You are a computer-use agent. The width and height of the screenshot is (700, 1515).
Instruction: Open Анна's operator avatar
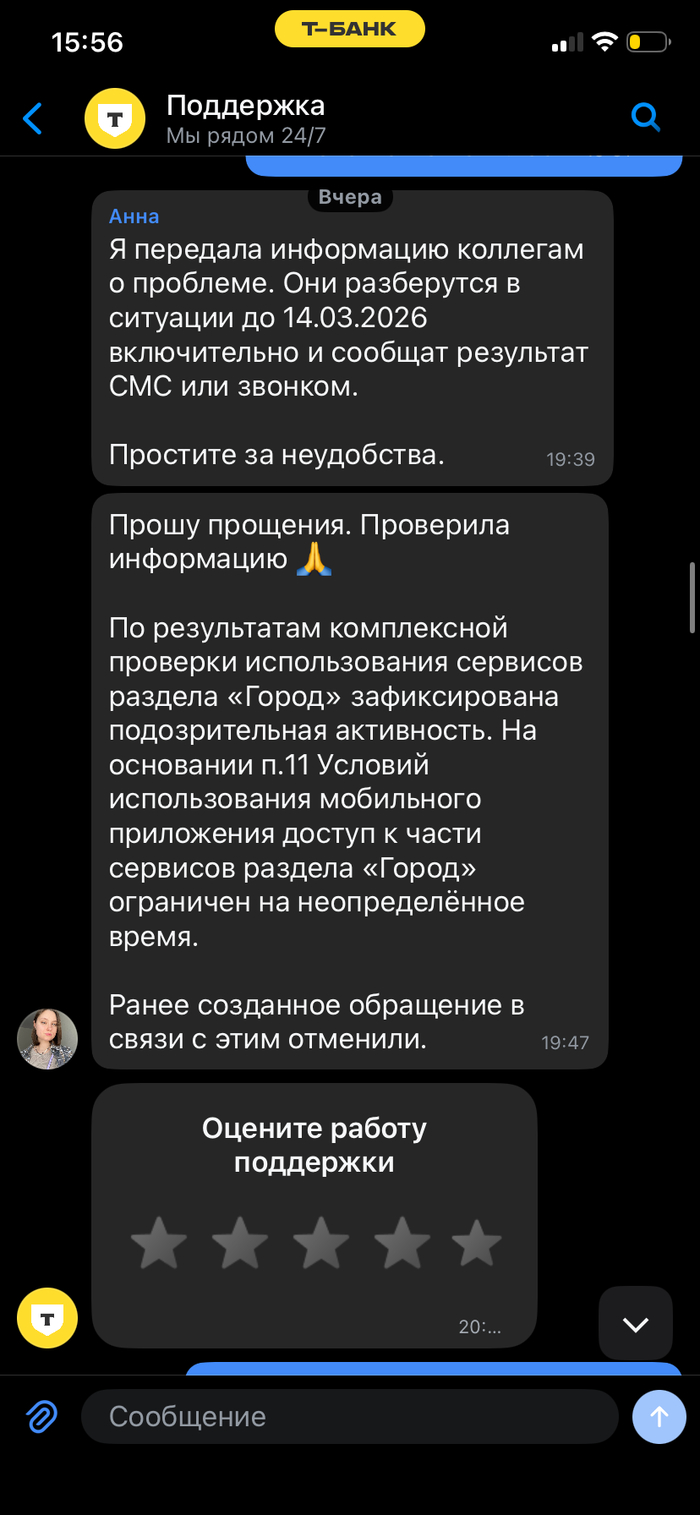47,1039
